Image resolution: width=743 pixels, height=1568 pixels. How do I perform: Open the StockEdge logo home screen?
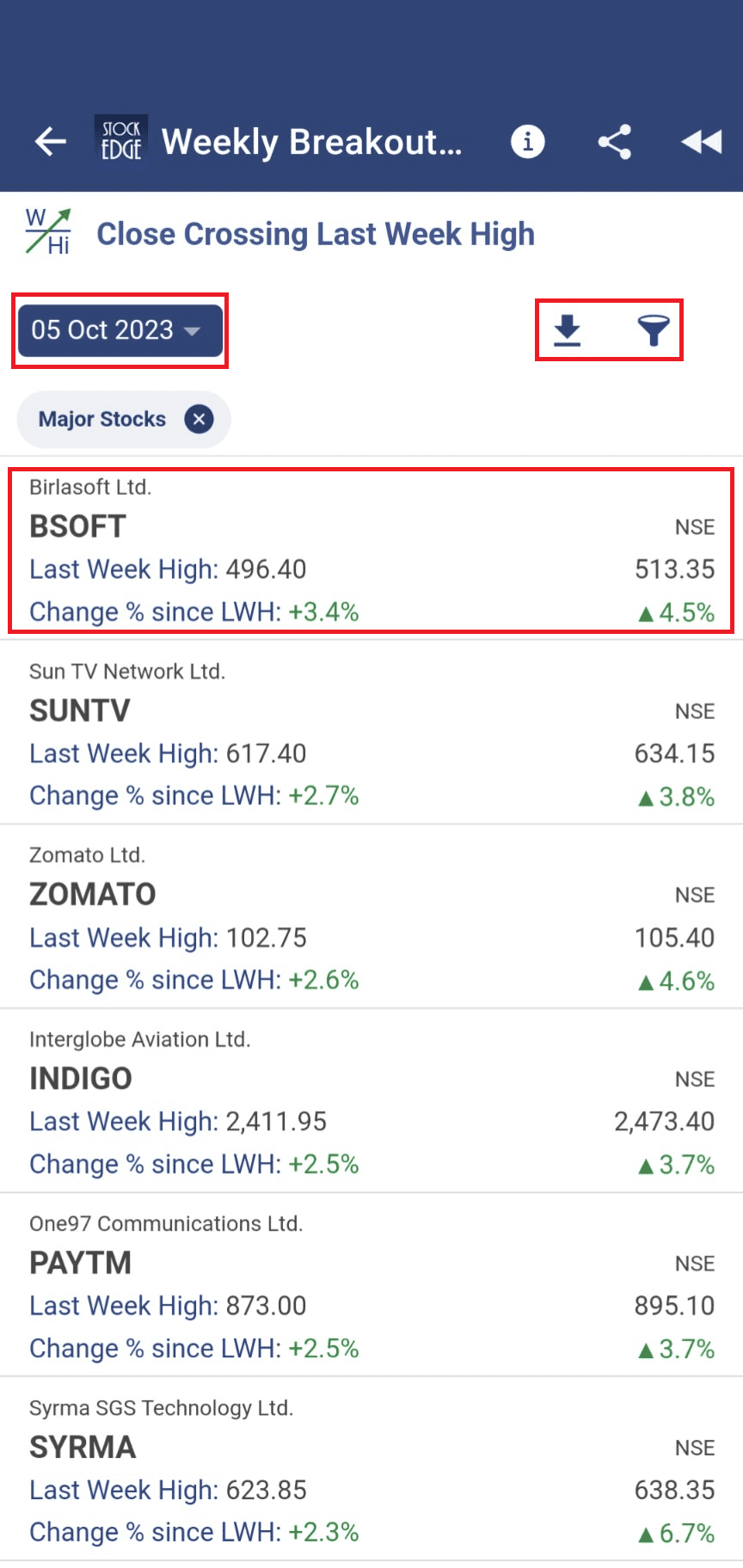pyautogui.click(x=120, y=140)
